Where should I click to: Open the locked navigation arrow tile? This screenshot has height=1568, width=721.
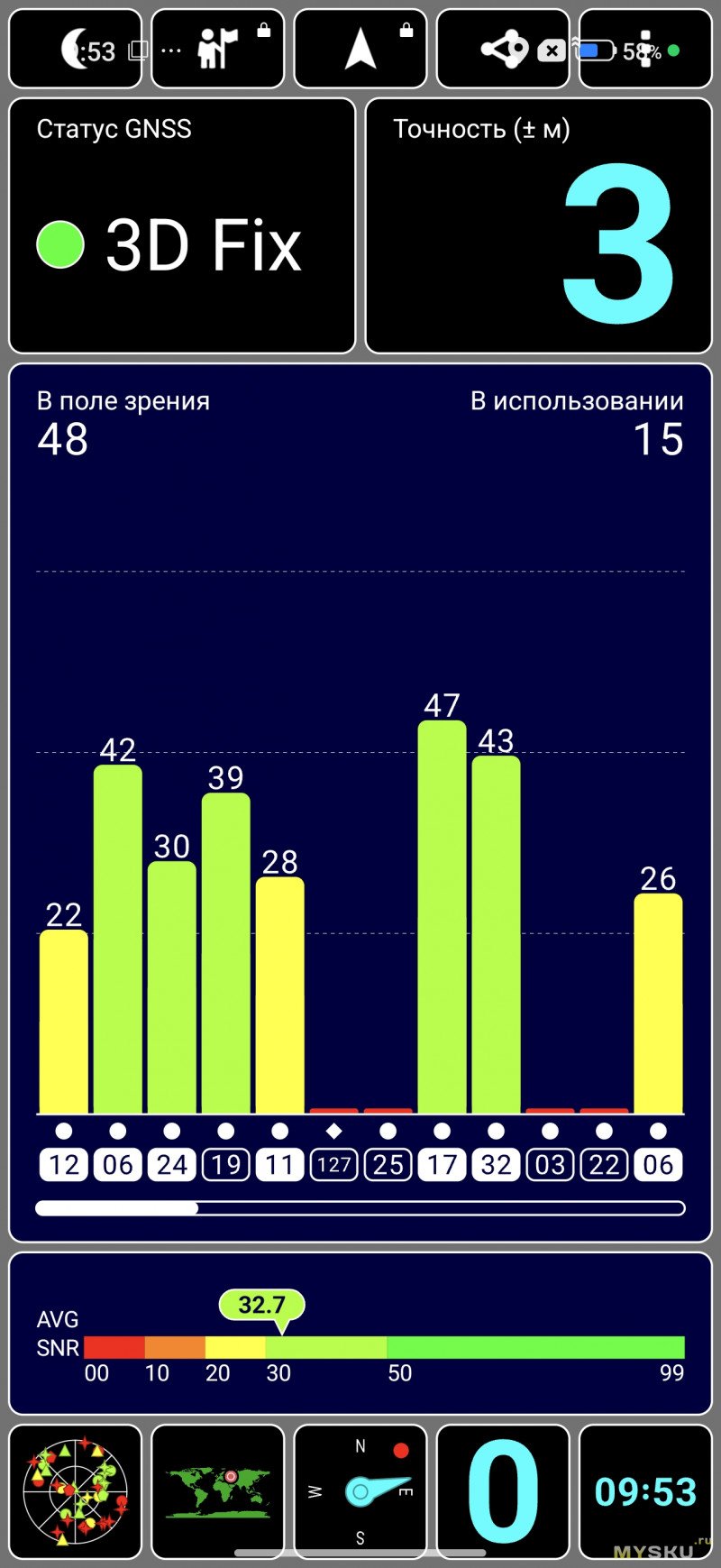click(x=360, y=50)
